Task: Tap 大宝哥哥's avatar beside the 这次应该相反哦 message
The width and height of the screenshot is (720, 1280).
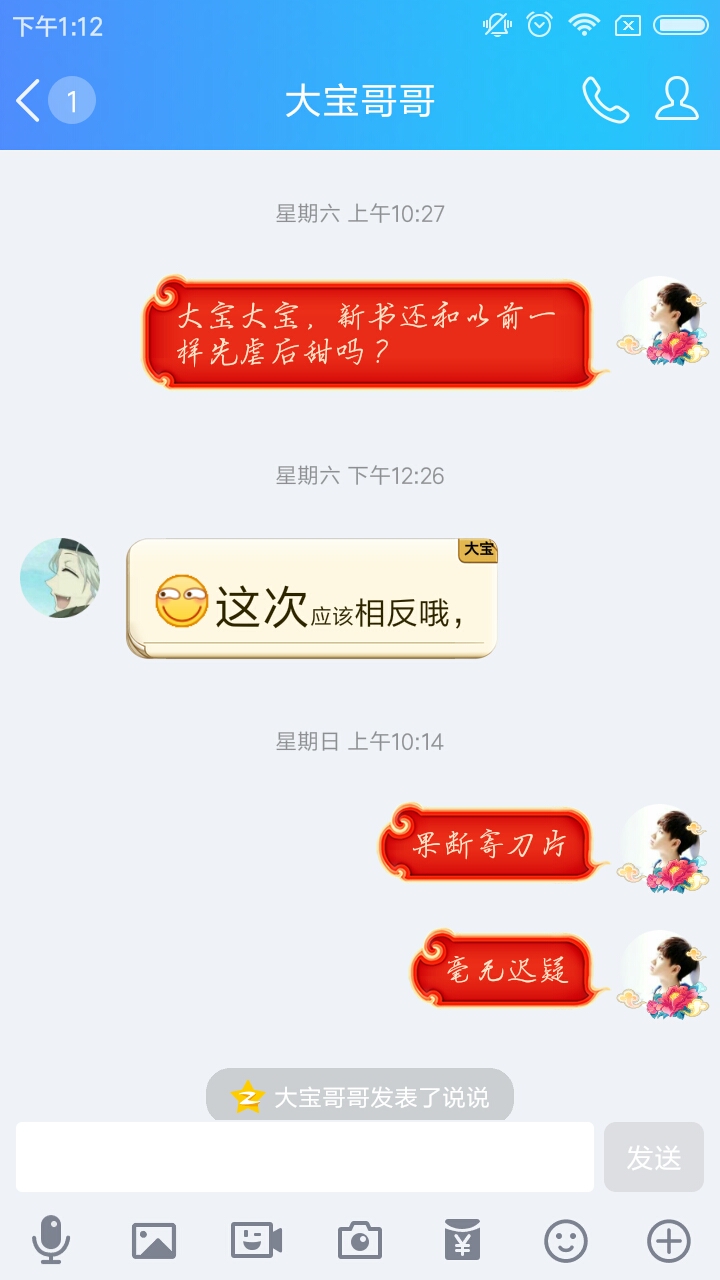Action: [x=60, y=578]
